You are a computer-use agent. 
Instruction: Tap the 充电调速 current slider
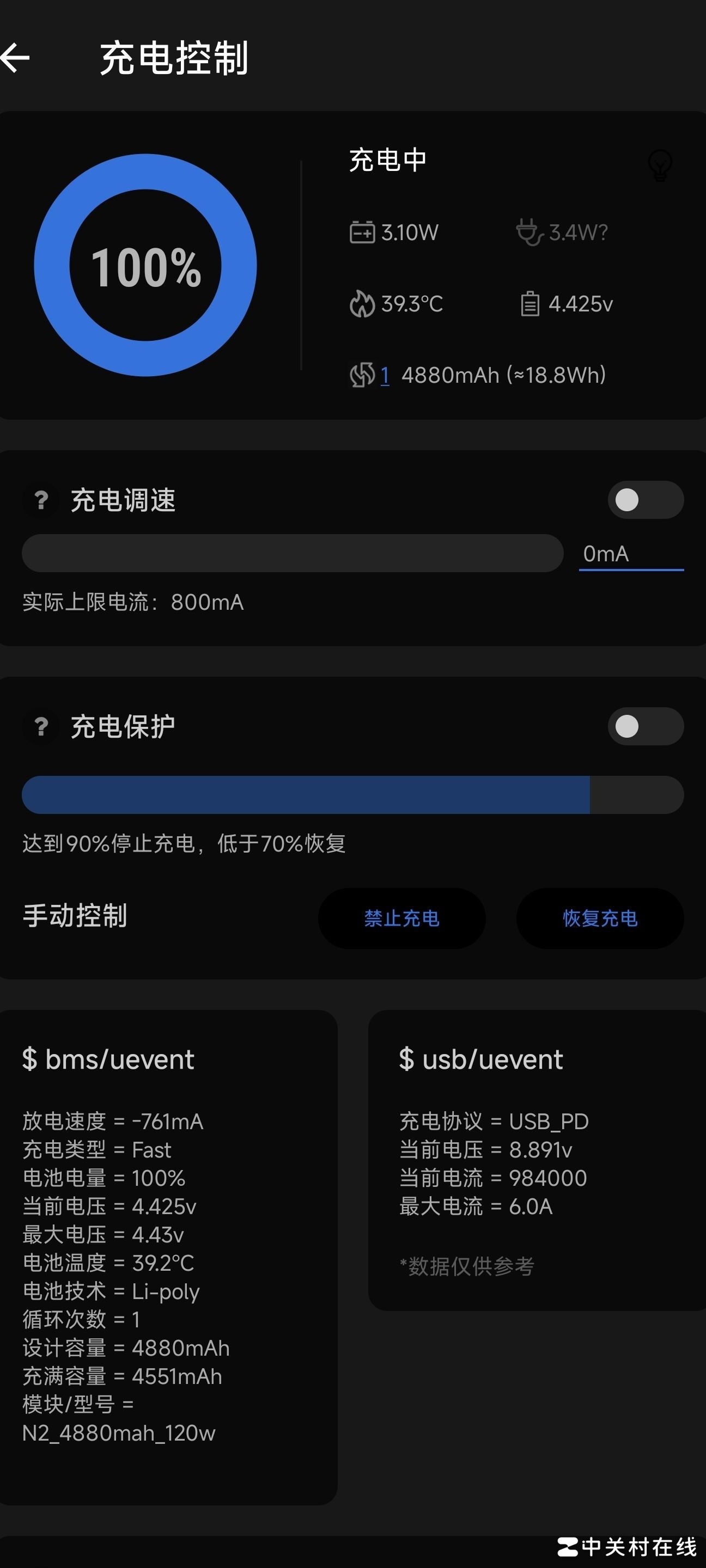[293, 553]
